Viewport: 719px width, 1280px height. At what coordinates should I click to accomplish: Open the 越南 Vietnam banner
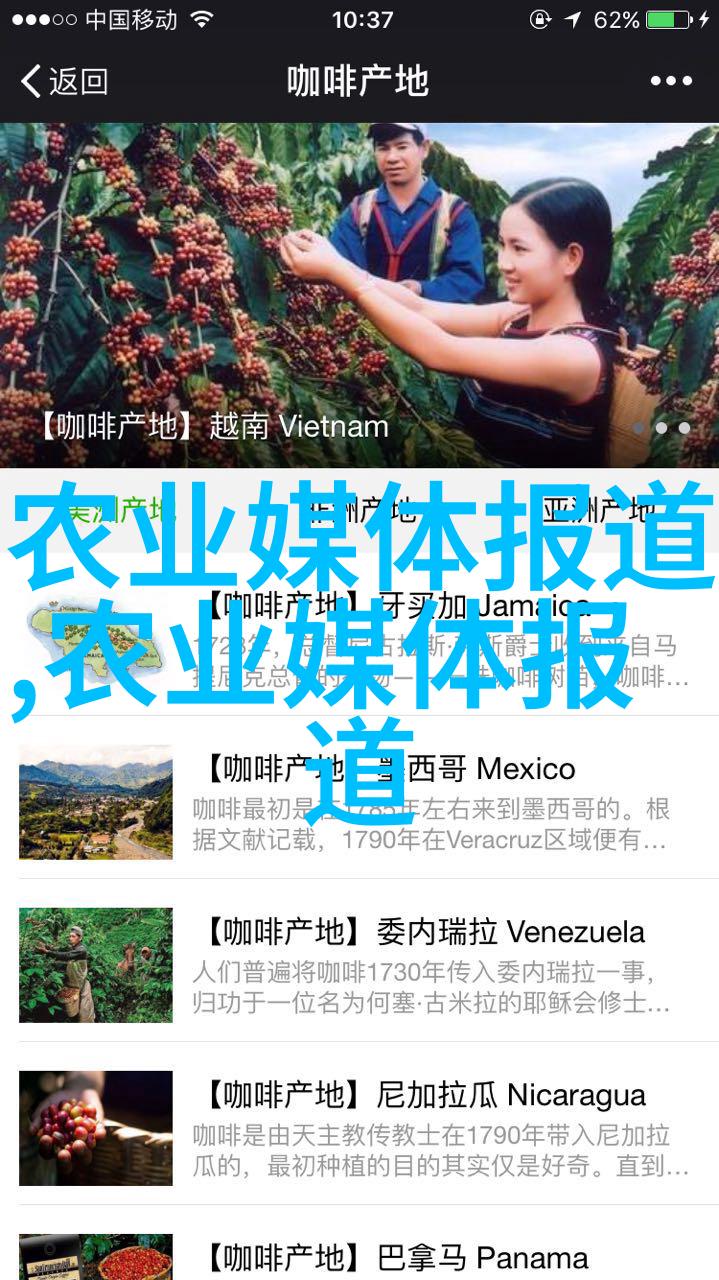click(359, 294)
